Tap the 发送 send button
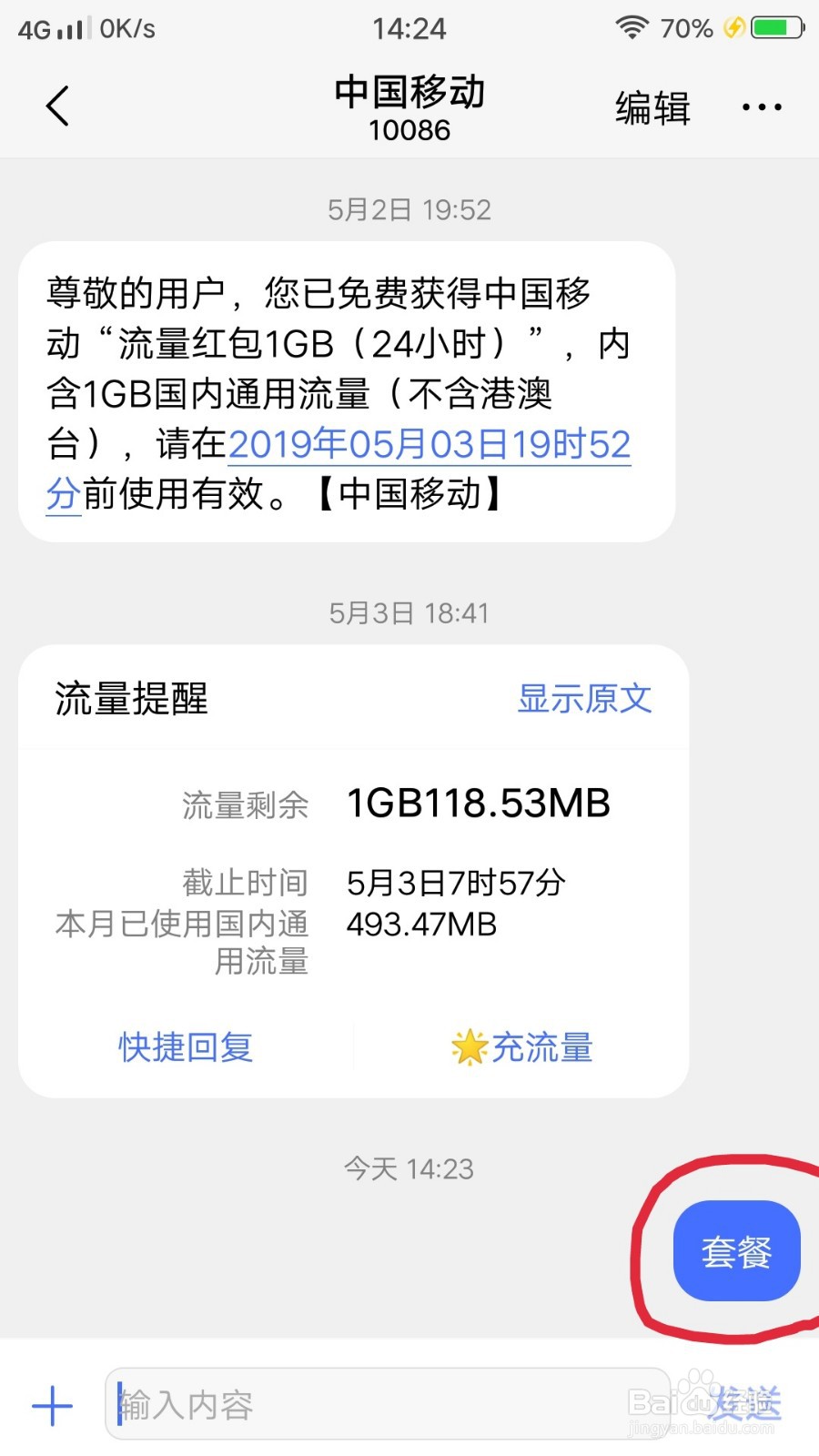819x1456 pixels. click(744, 1404)
